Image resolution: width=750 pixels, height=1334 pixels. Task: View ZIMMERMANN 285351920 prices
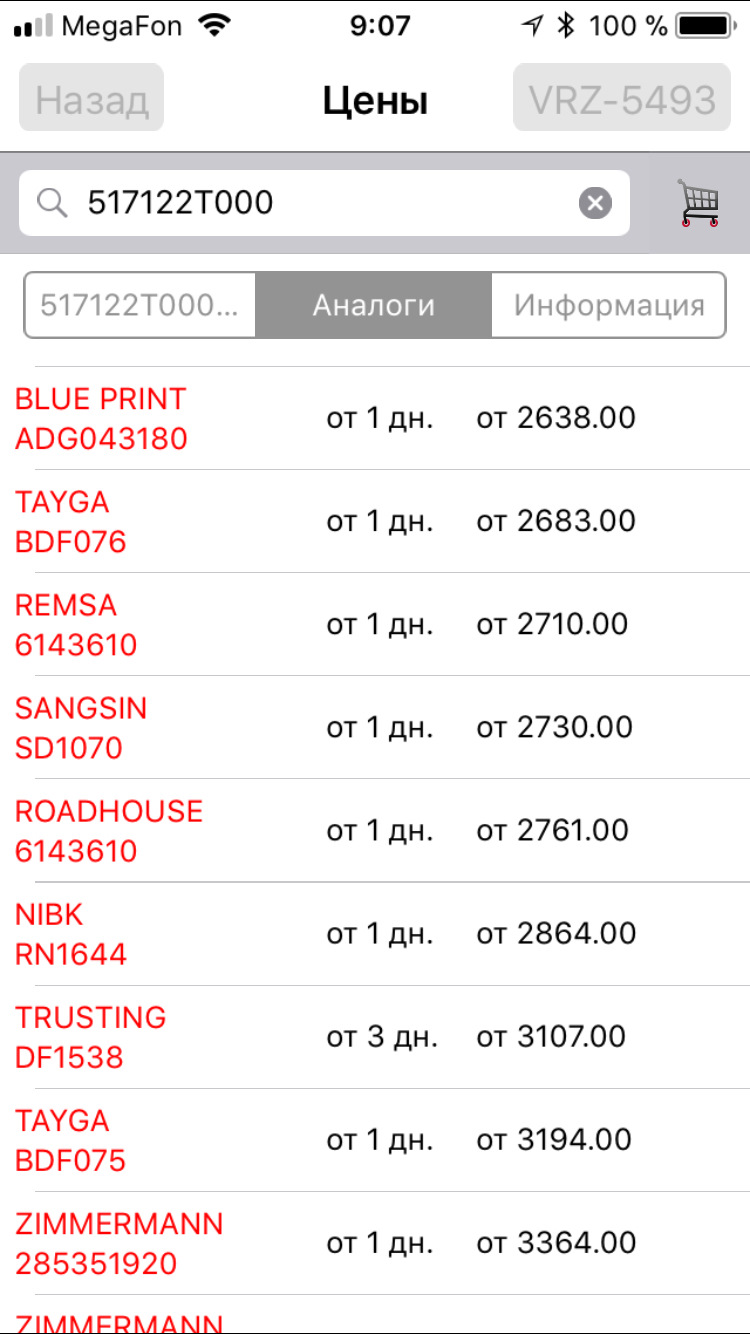click(375, 1242)
